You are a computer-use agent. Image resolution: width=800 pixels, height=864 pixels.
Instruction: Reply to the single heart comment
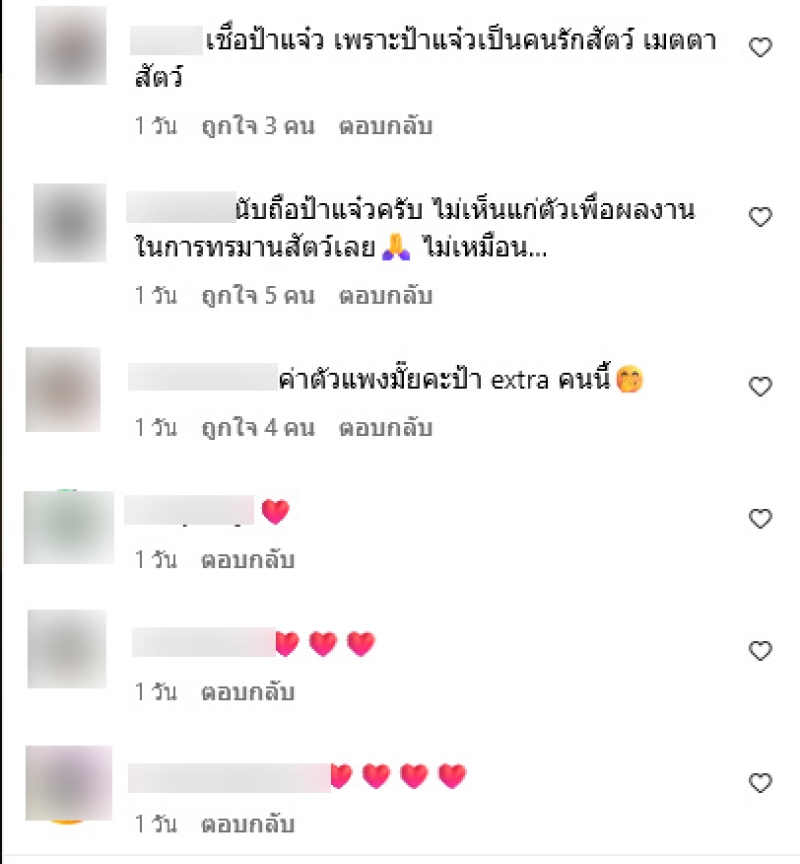[248, 559]
